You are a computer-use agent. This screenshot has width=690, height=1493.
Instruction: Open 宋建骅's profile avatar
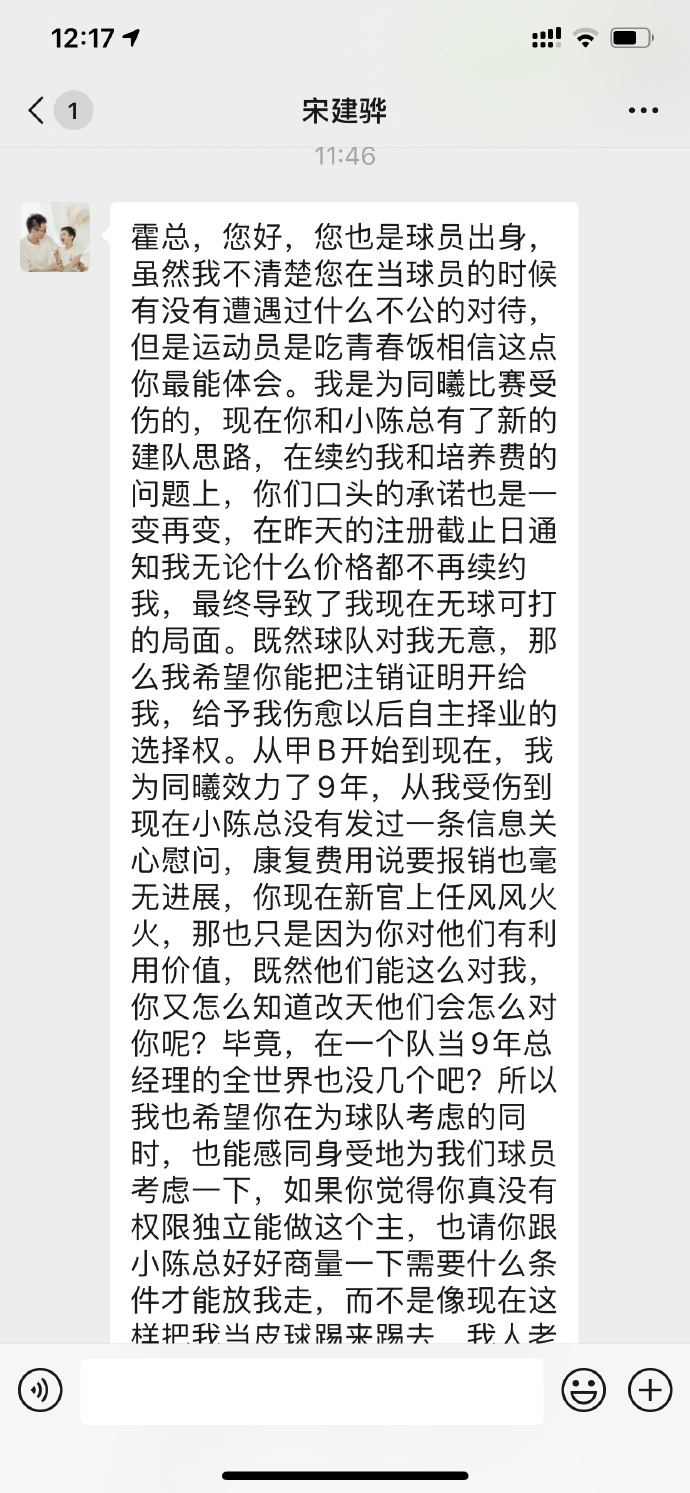(55, 237)
